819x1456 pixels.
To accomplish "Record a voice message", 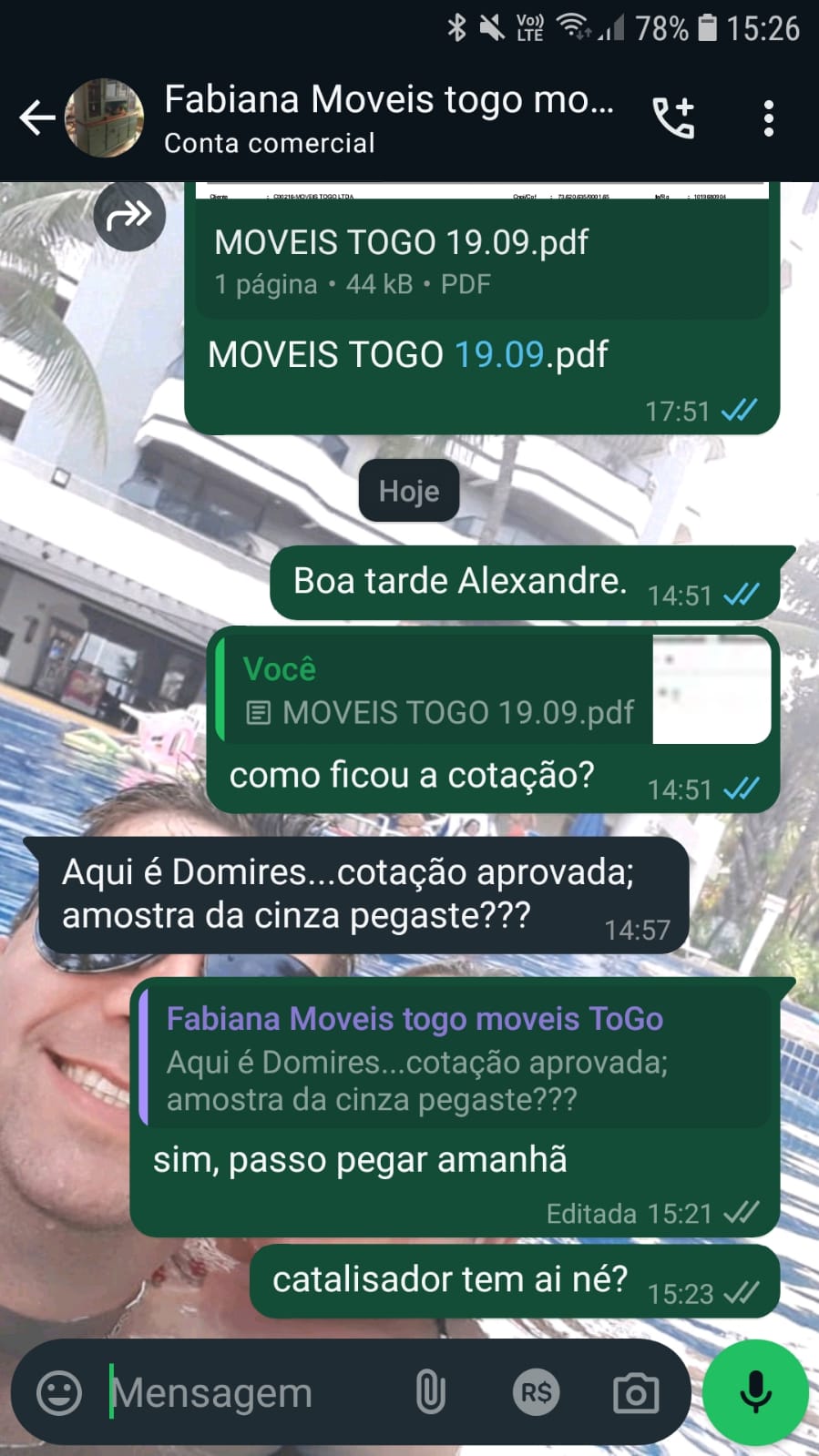I will (x=755, y=1393).
